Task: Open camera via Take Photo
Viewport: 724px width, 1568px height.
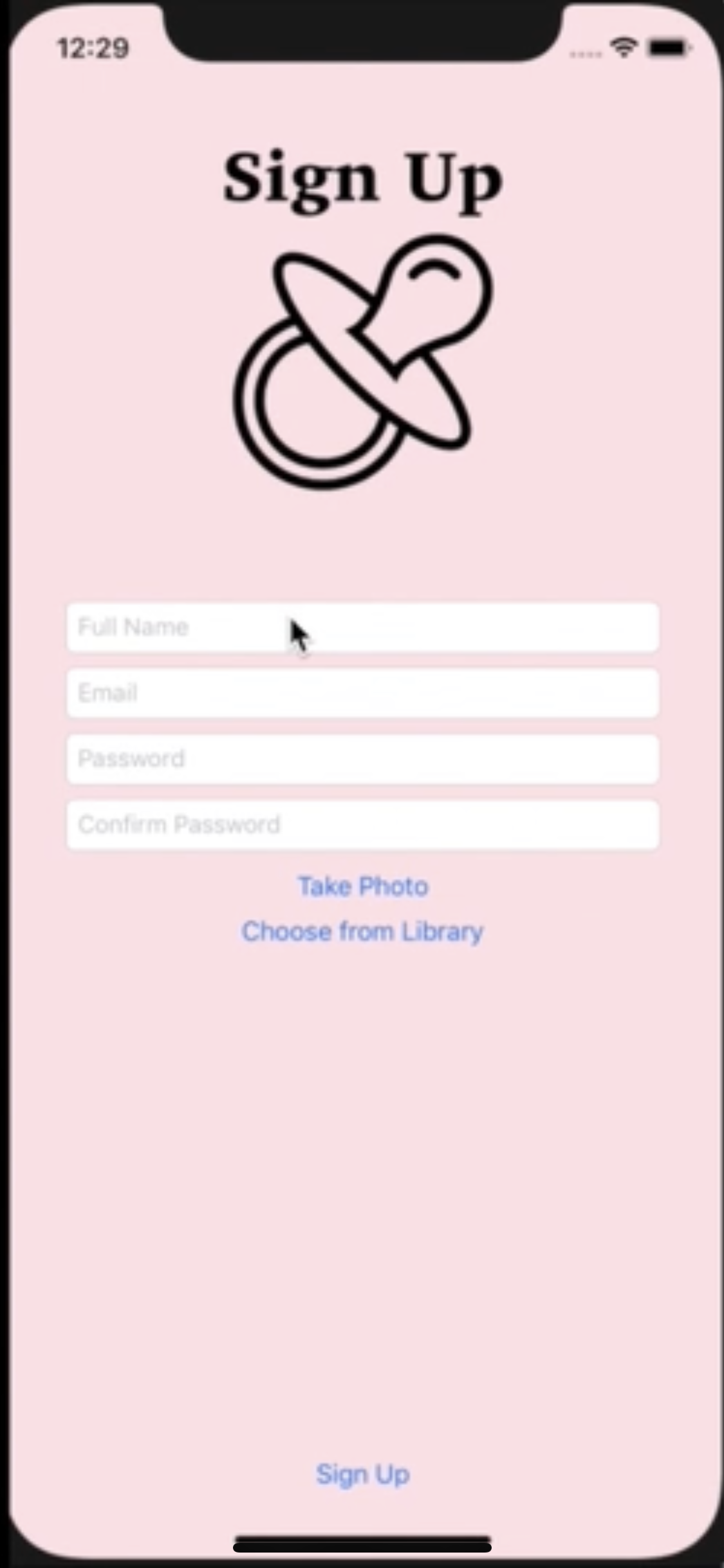Action: pos(362,886)
